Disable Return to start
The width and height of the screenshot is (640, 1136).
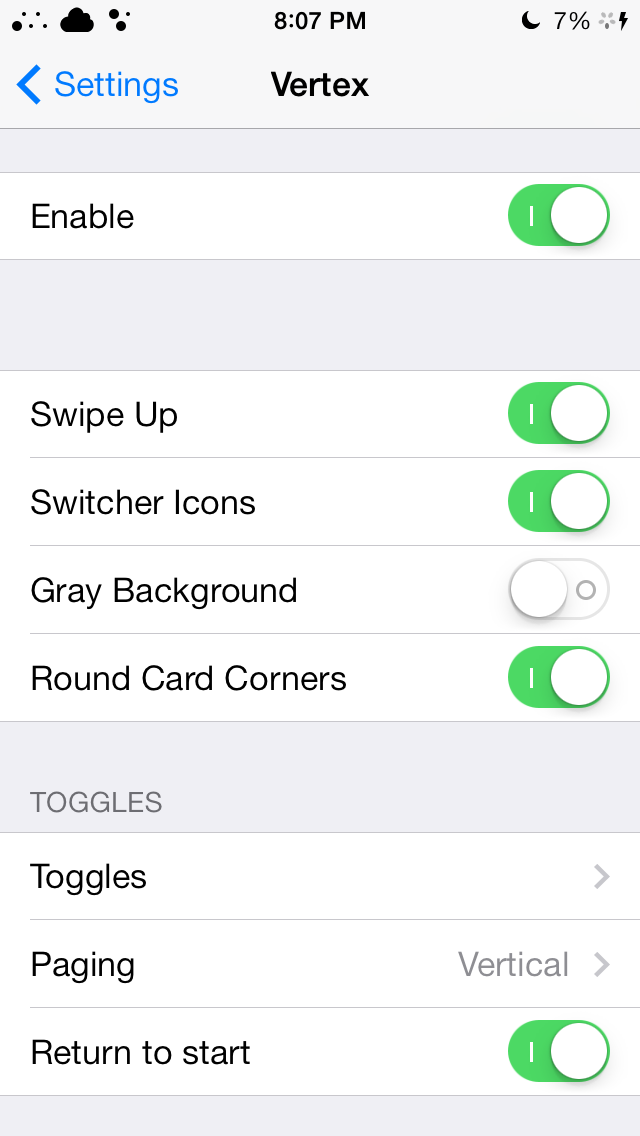(x=559, y=1052)
